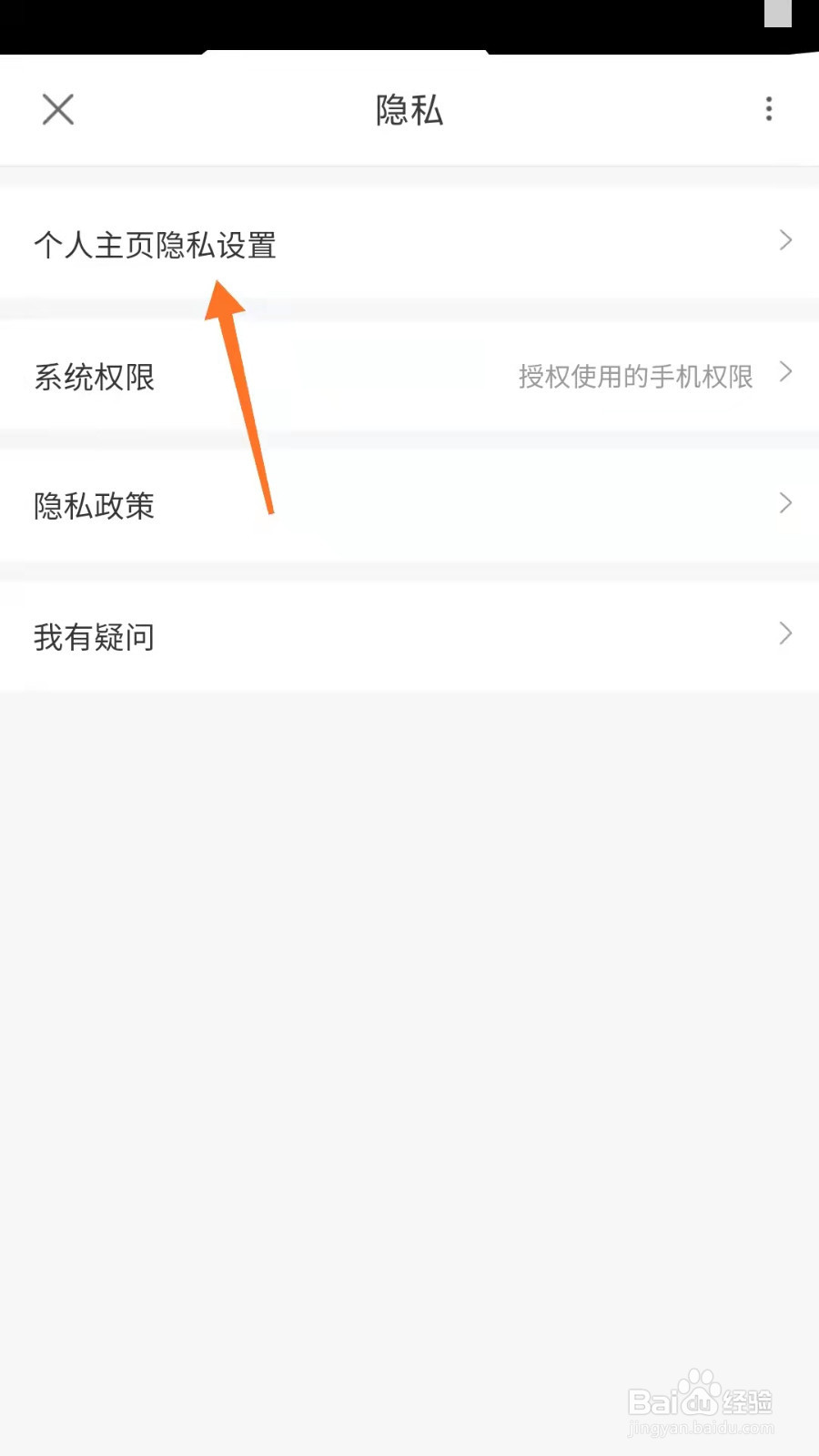Image resolution: width=819 pixels, height=1456 pixels.
Task: Close the 隐私 settings page with X
Action: (x=57, y=109)
